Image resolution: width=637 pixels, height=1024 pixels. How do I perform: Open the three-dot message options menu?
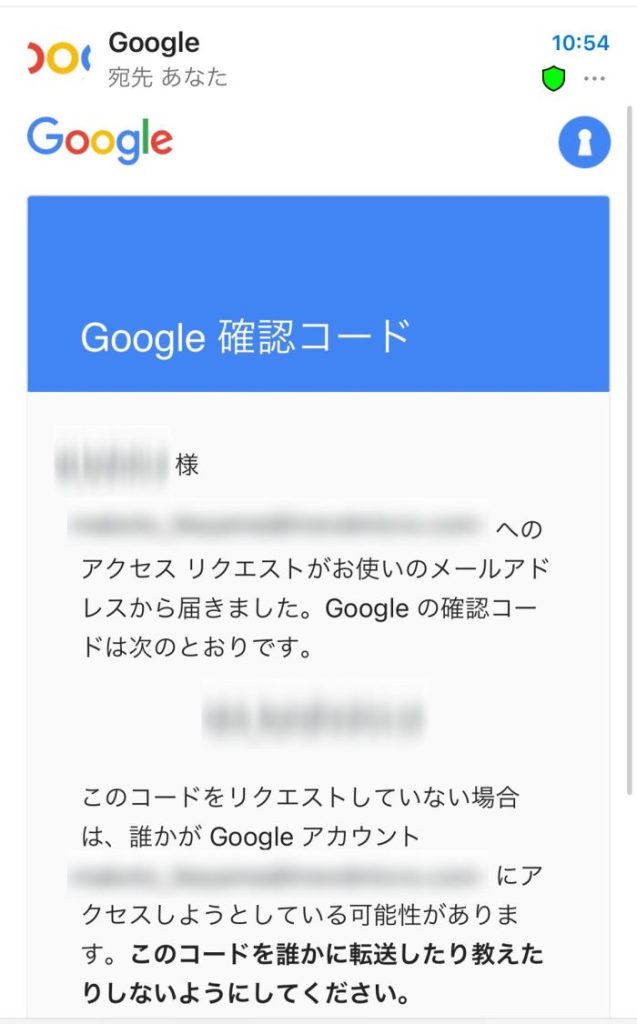[594, 79]
